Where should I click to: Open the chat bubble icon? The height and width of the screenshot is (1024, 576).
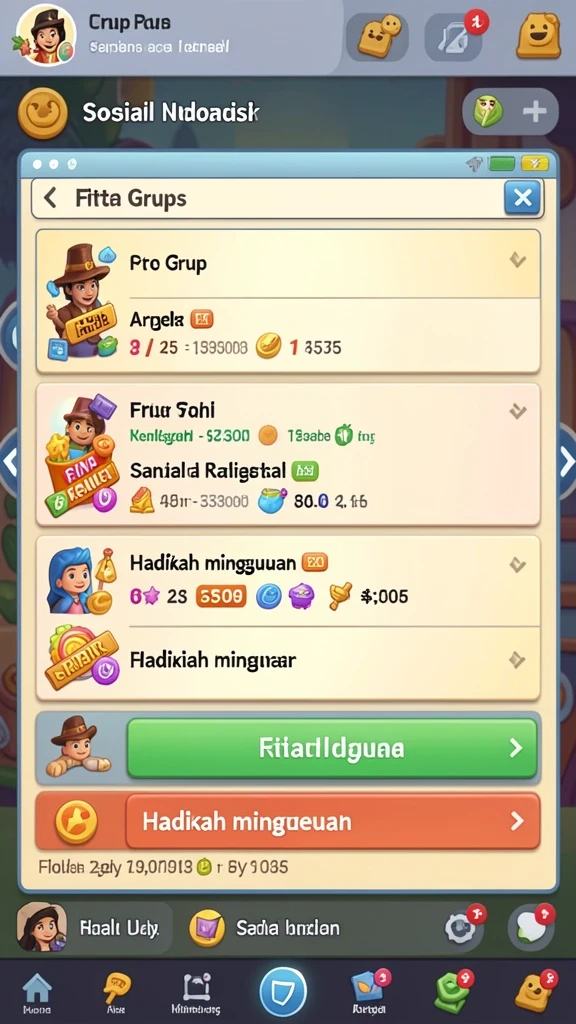click(530, 927)
